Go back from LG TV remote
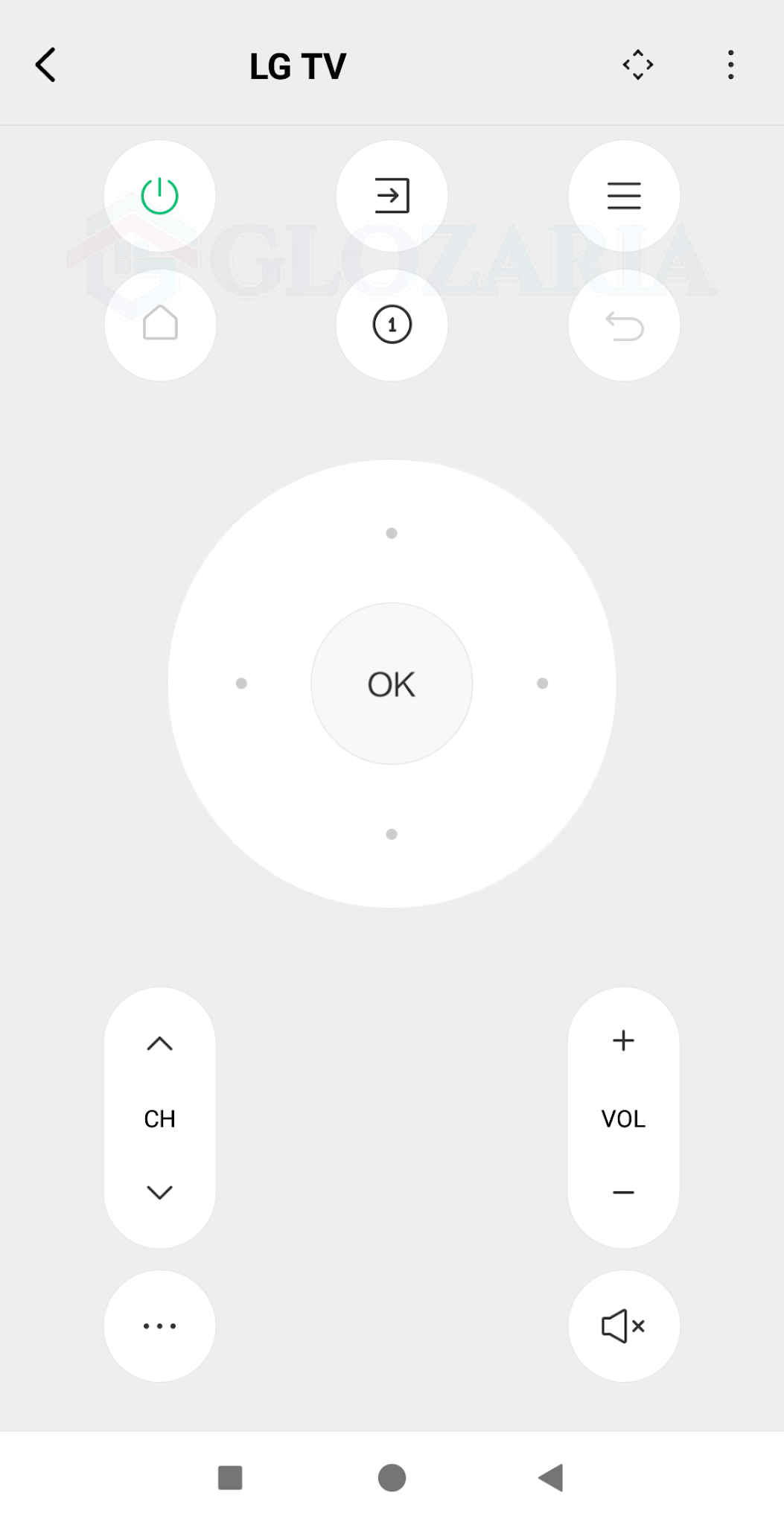784x1525 pixels. [x=46, y=65]
